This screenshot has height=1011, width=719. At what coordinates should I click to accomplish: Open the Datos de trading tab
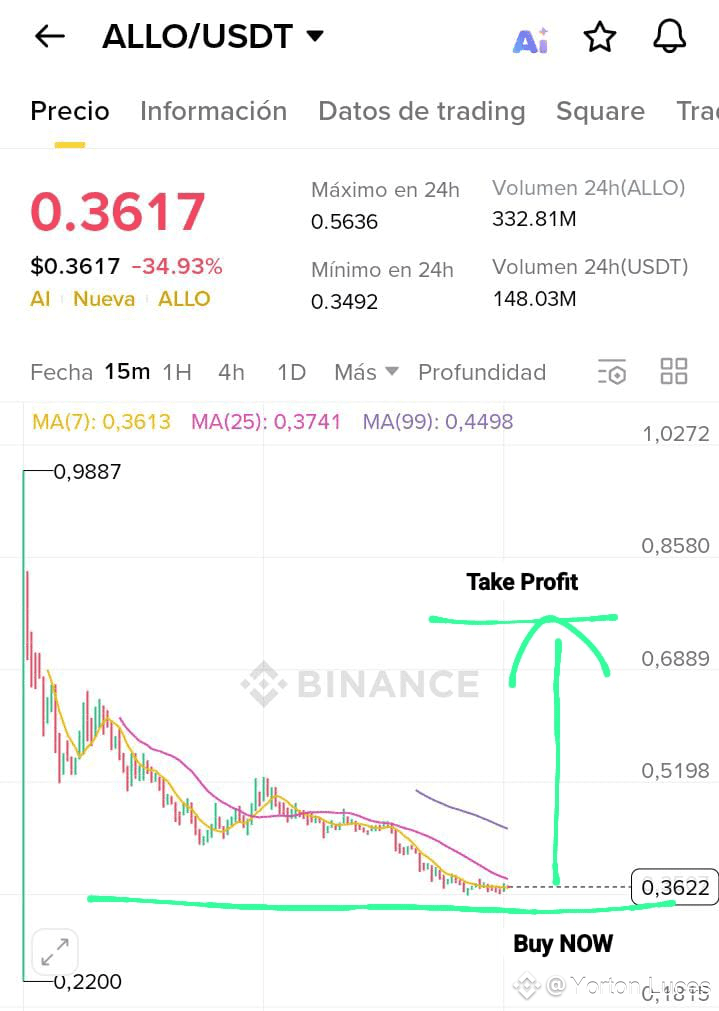[x=421, y=111]
